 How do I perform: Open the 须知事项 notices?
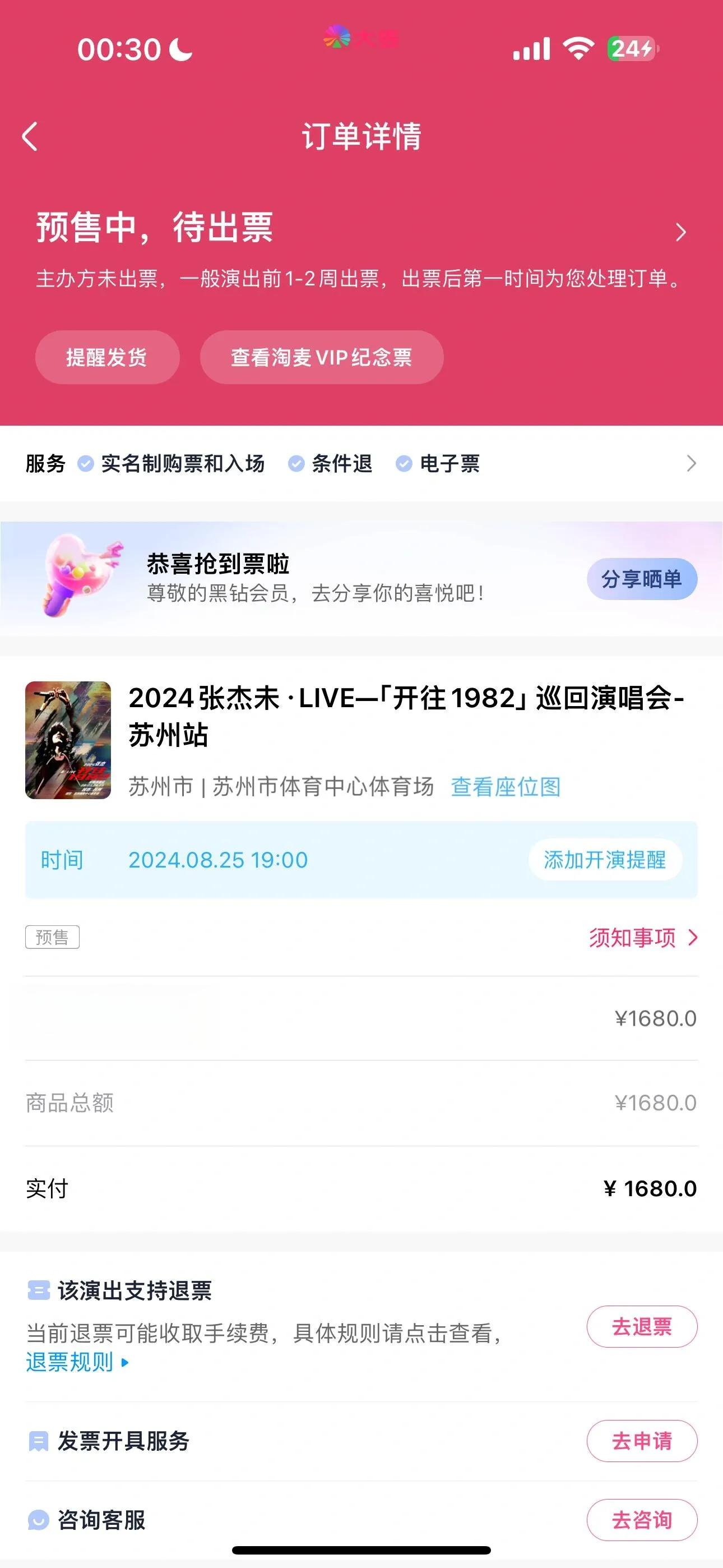(x=642, y=938)
